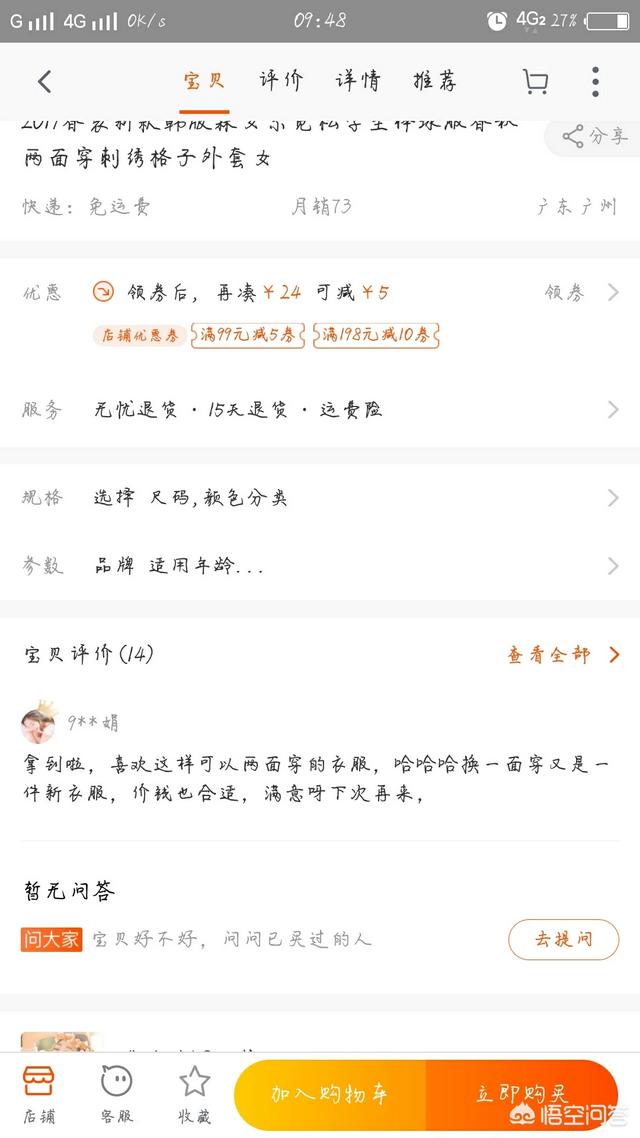Screen dimensions: 640x1138
Task: View all reviews via 查看全部
Action: point(564,655)
